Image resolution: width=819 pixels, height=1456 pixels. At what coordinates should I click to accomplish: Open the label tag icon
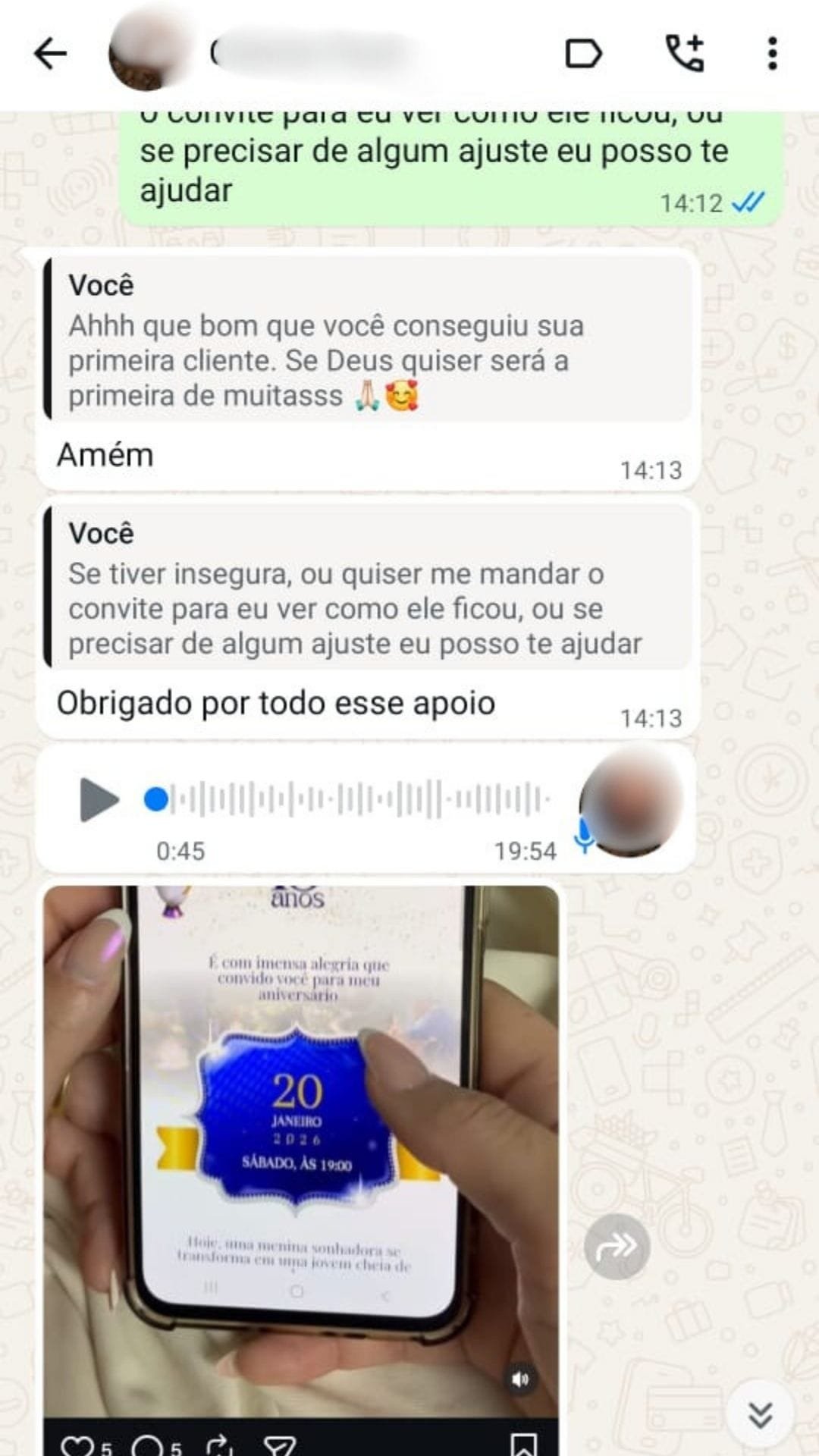point(583,54)
